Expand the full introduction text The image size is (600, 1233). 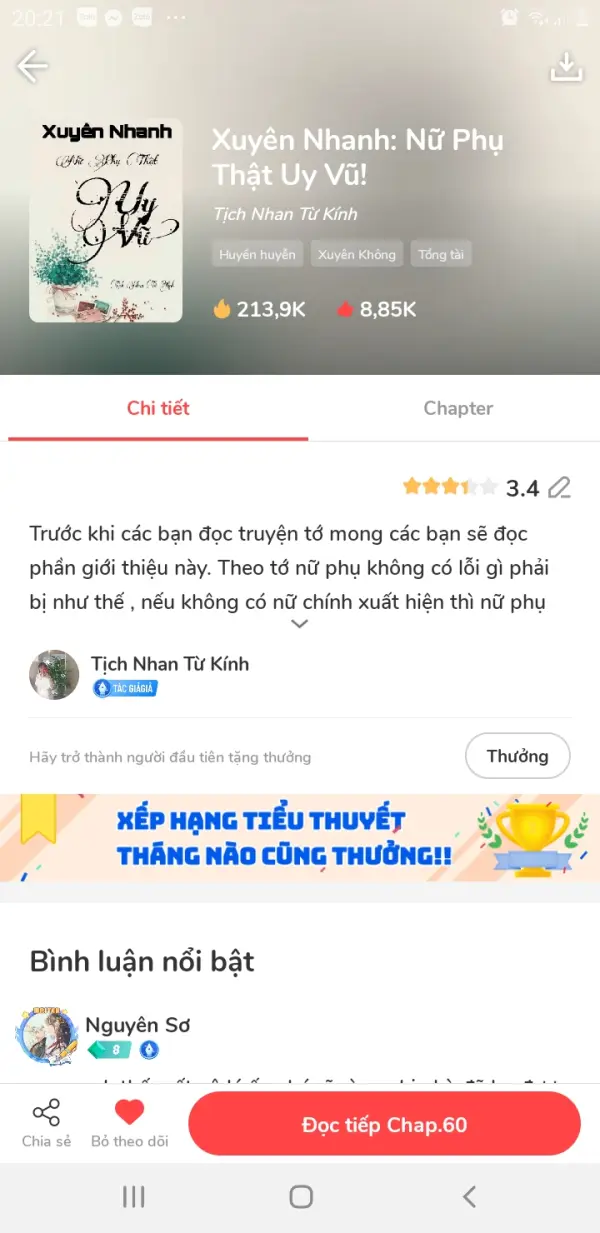(x=299, y=624)
